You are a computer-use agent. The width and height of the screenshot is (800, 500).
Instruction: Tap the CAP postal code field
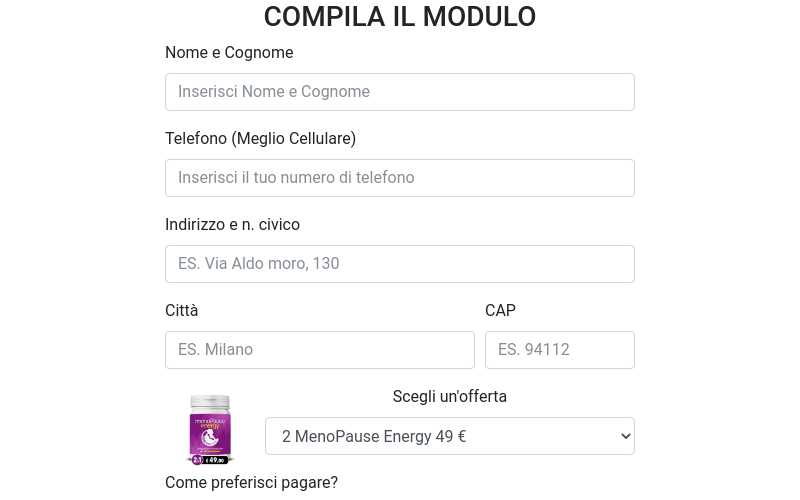tap(559, 350)
